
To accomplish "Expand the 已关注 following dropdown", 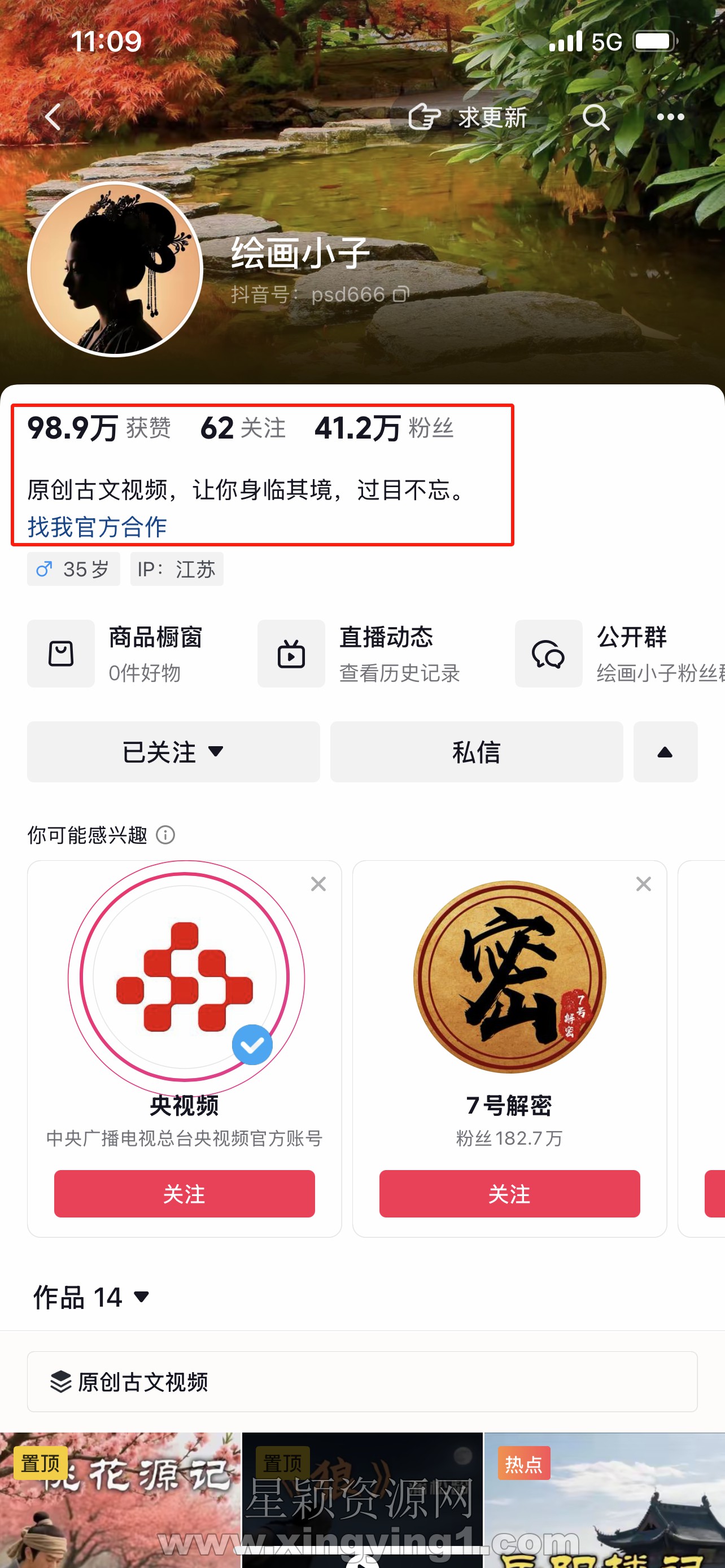I will point(173,752).
